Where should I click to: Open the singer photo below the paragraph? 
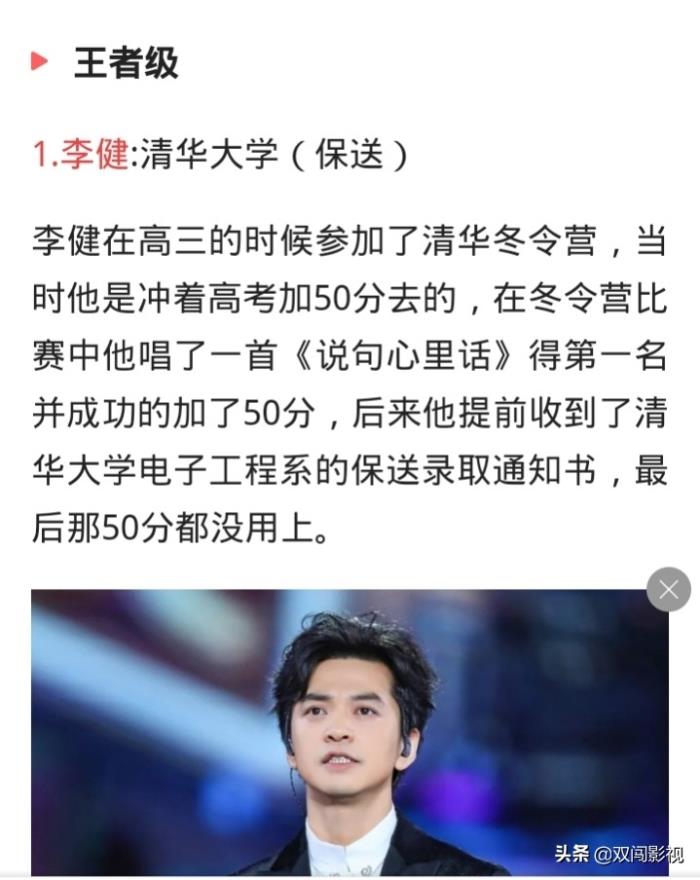(349, 735)
